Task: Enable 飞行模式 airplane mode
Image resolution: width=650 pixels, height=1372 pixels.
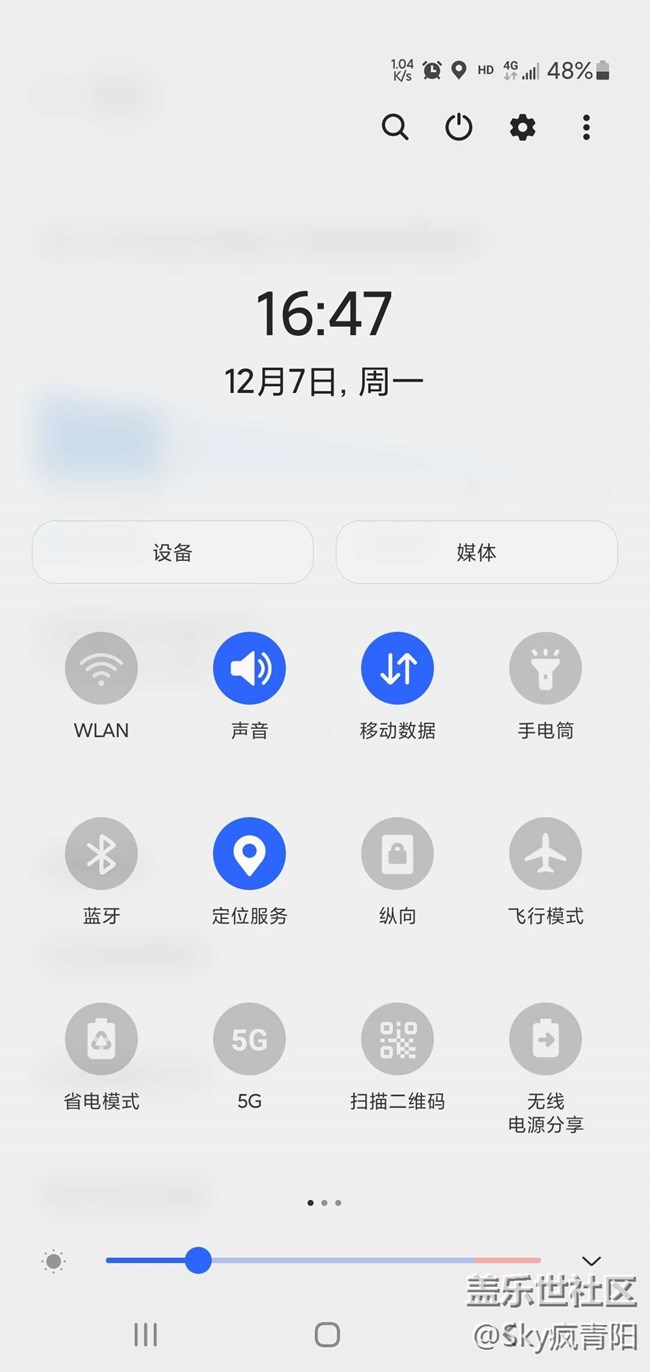Action: tap(545, 854)
